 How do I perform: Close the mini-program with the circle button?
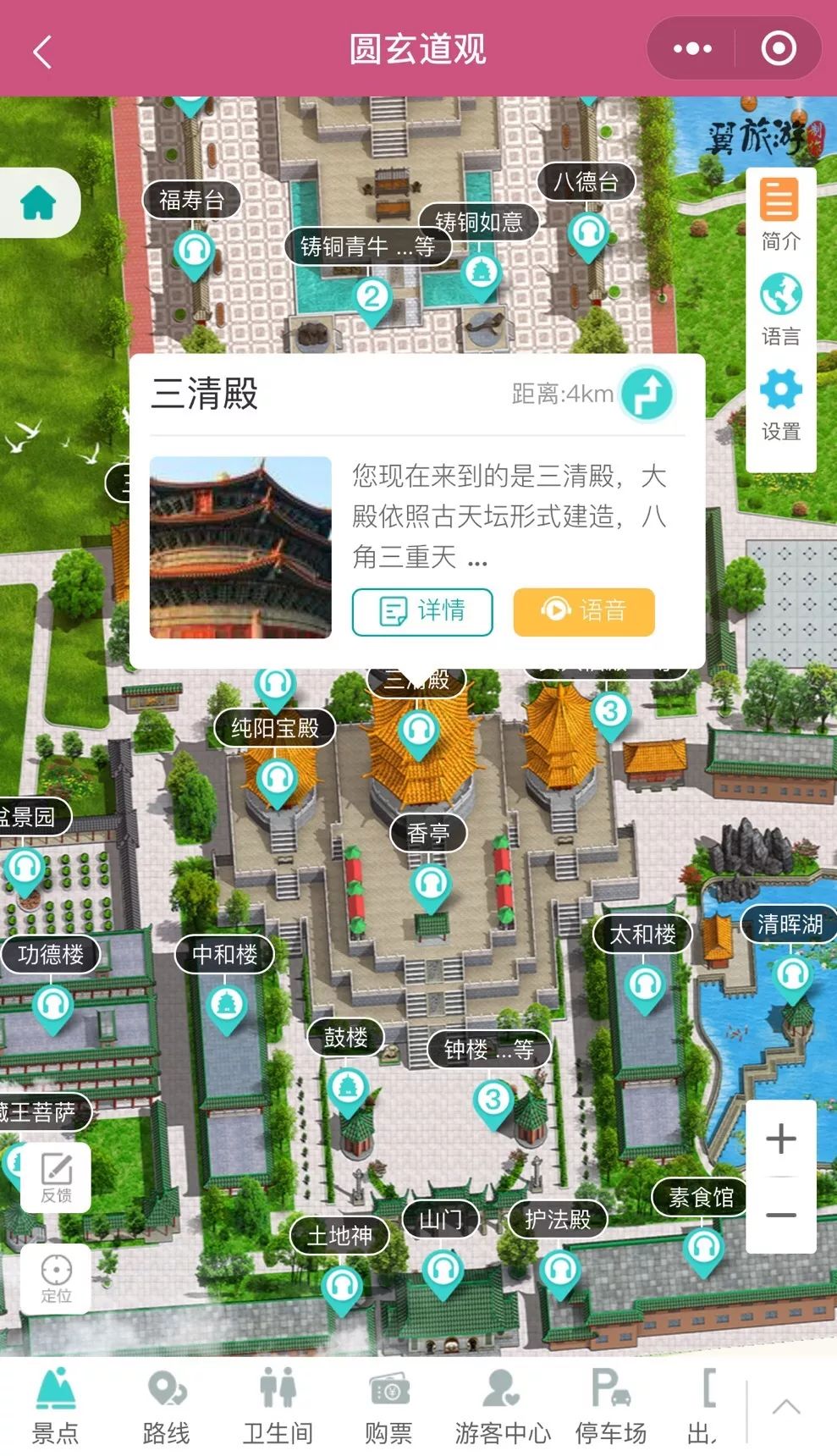(779, 49)
